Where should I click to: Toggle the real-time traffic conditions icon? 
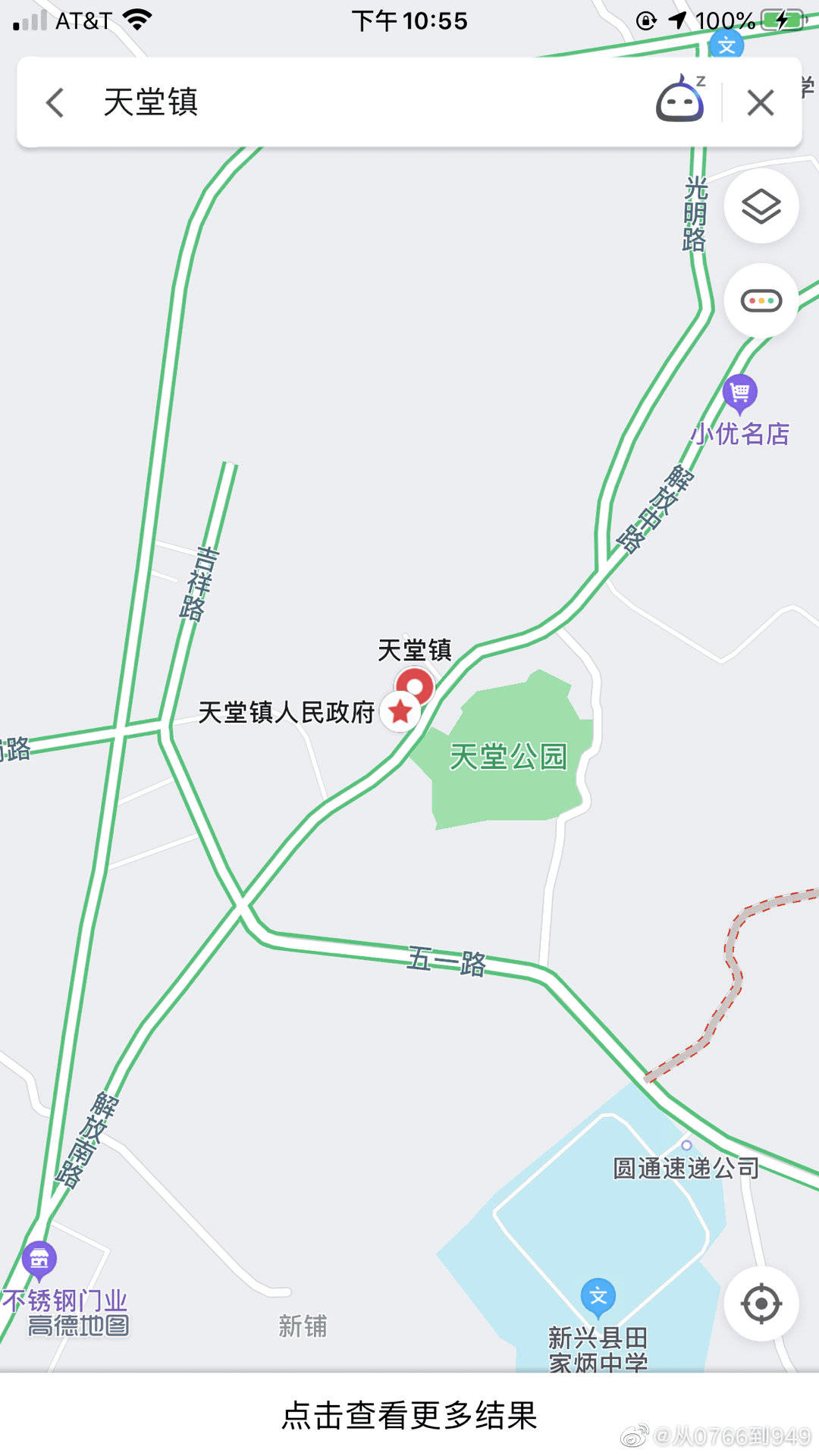761,300
